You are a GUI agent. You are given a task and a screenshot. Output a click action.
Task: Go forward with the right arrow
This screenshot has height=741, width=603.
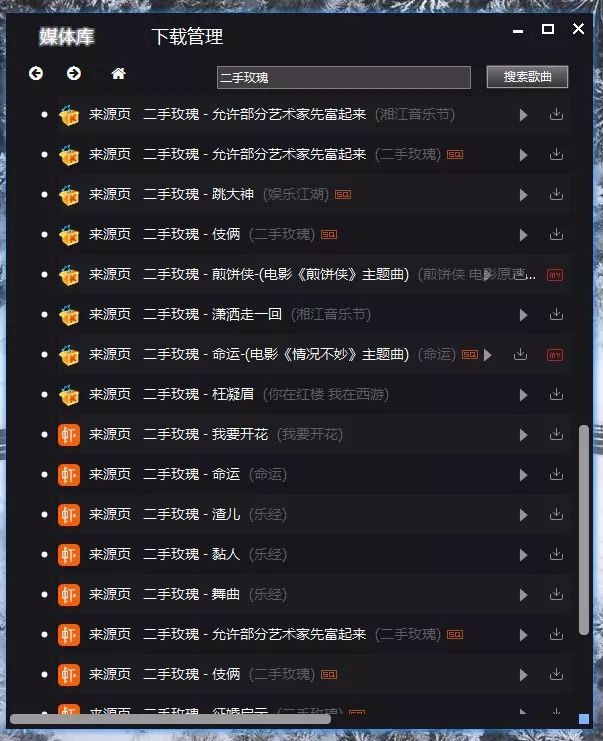pos(74,74)
